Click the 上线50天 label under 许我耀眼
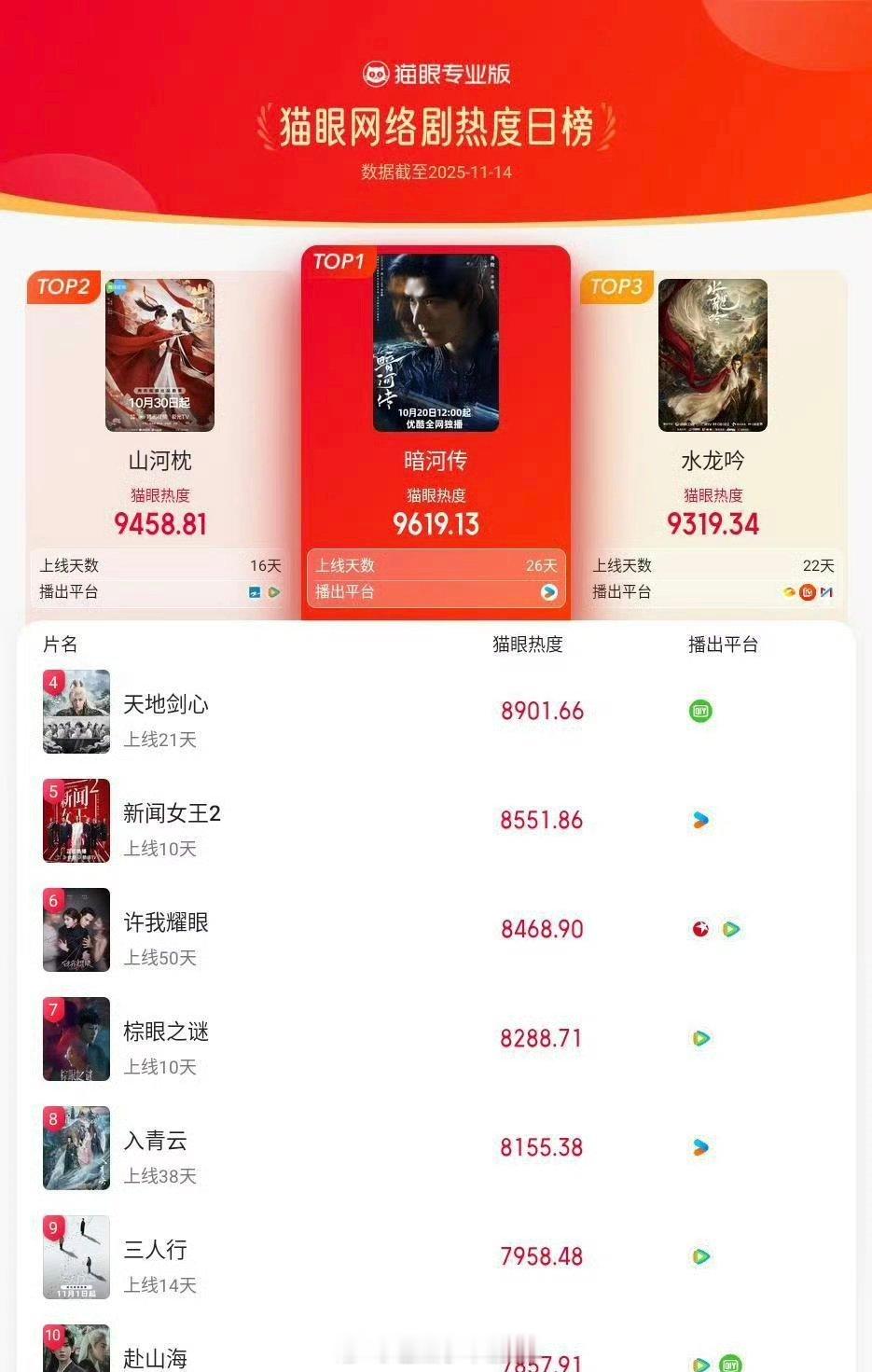This screenshot has height=1372, width=872. click(x=159, y=958)
